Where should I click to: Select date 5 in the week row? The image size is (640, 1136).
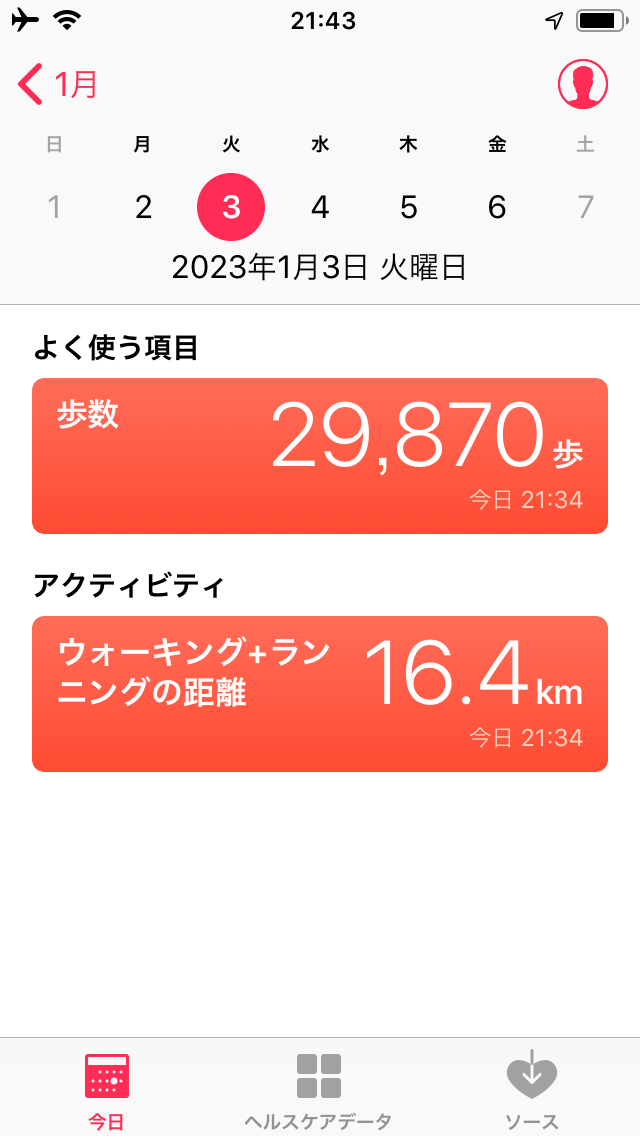point(408,208)
